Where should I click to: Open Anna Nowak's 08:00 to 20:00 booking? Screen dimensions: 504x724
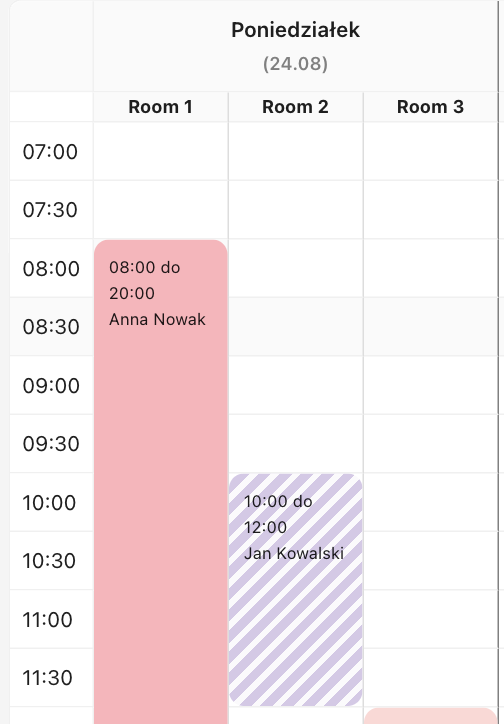(160, 482)
